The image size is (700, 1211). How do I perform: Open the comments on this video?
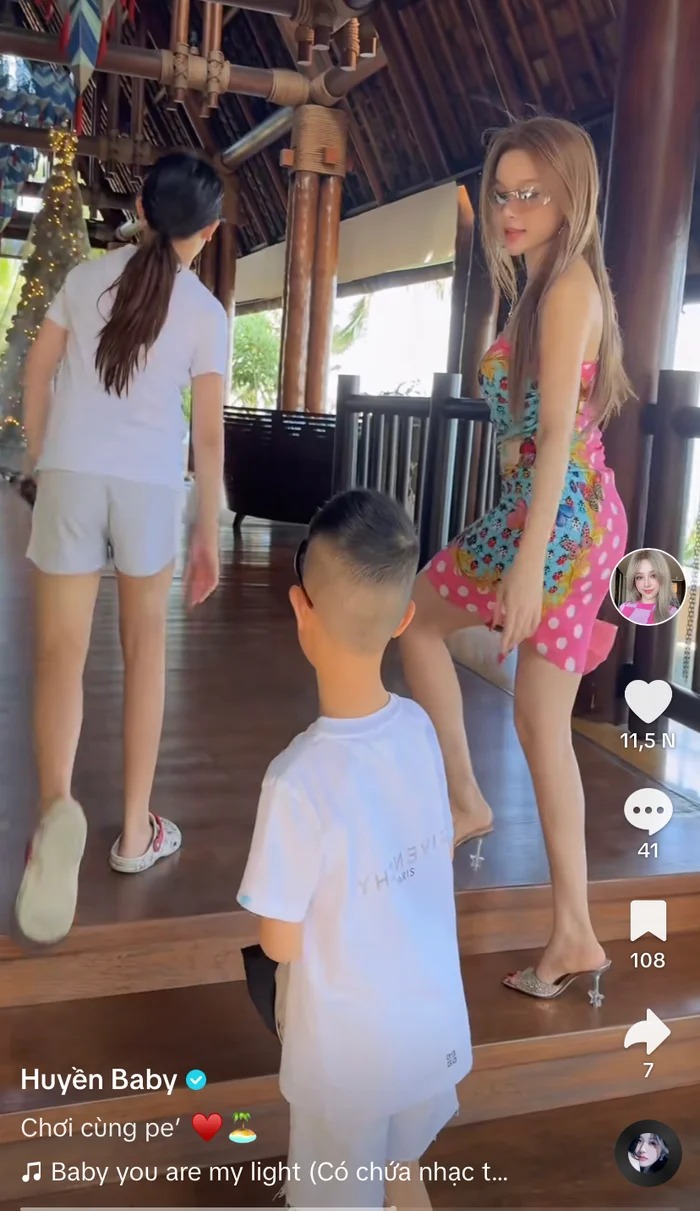[647, 810]
